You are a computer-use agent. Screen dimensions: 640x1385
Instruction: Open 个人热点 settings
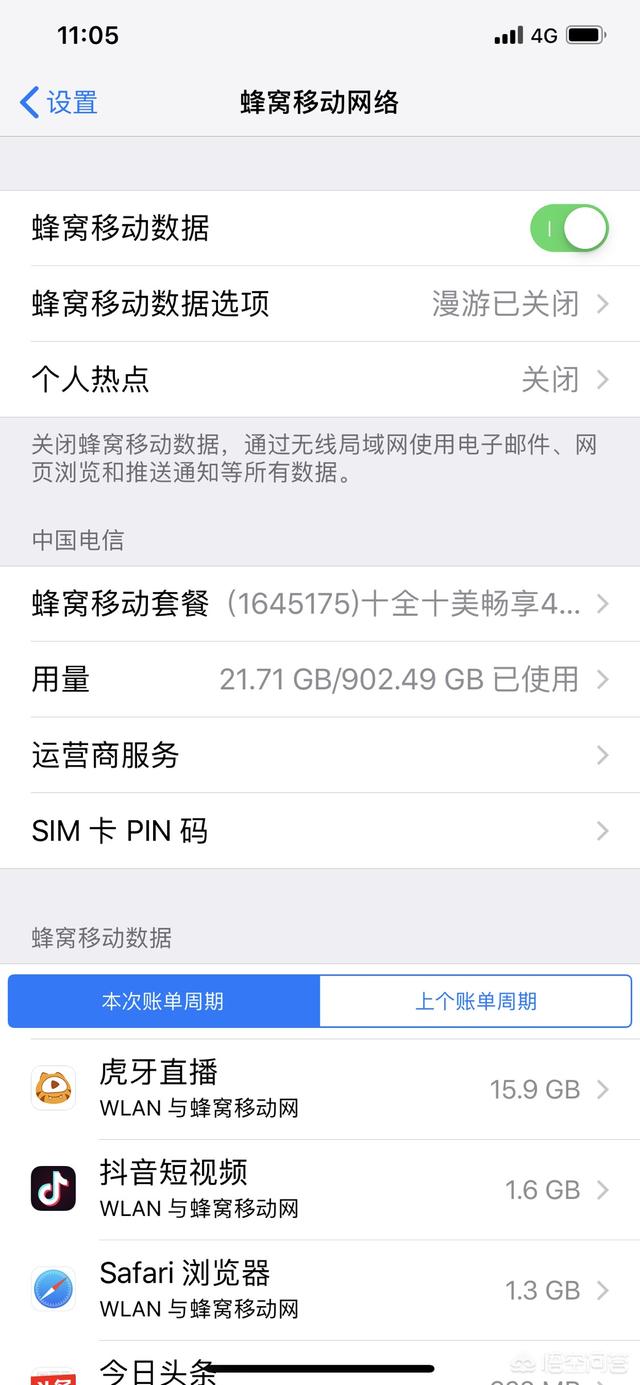click(x=320, y=379)
